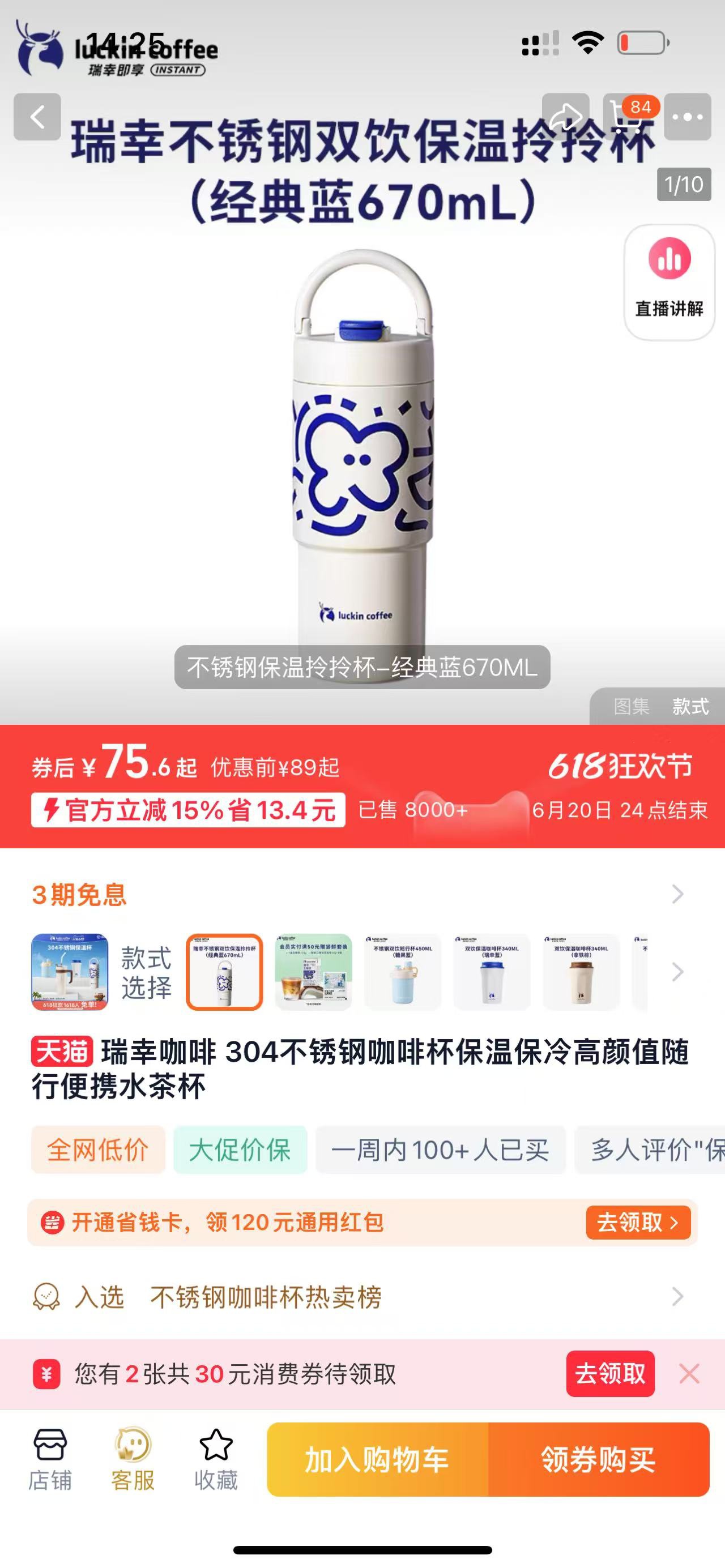
Task: Open the shopping cart with 84 items
Action: (626, 117)
